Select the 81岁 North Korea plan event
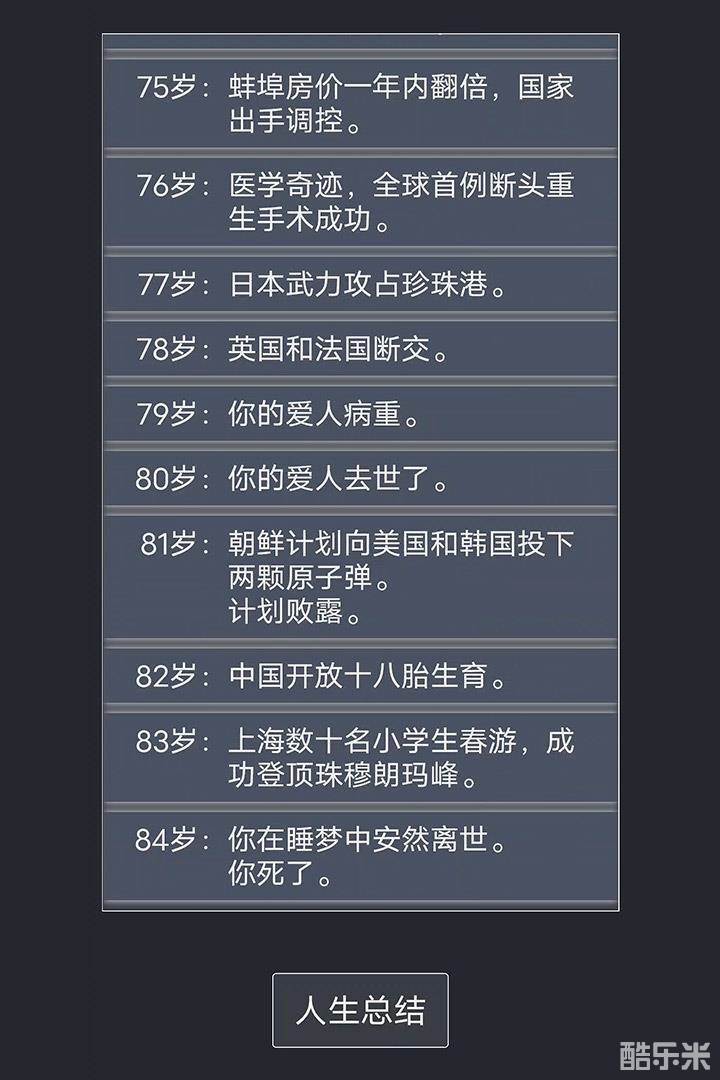 pyautogui.click(x=358, y=573)
